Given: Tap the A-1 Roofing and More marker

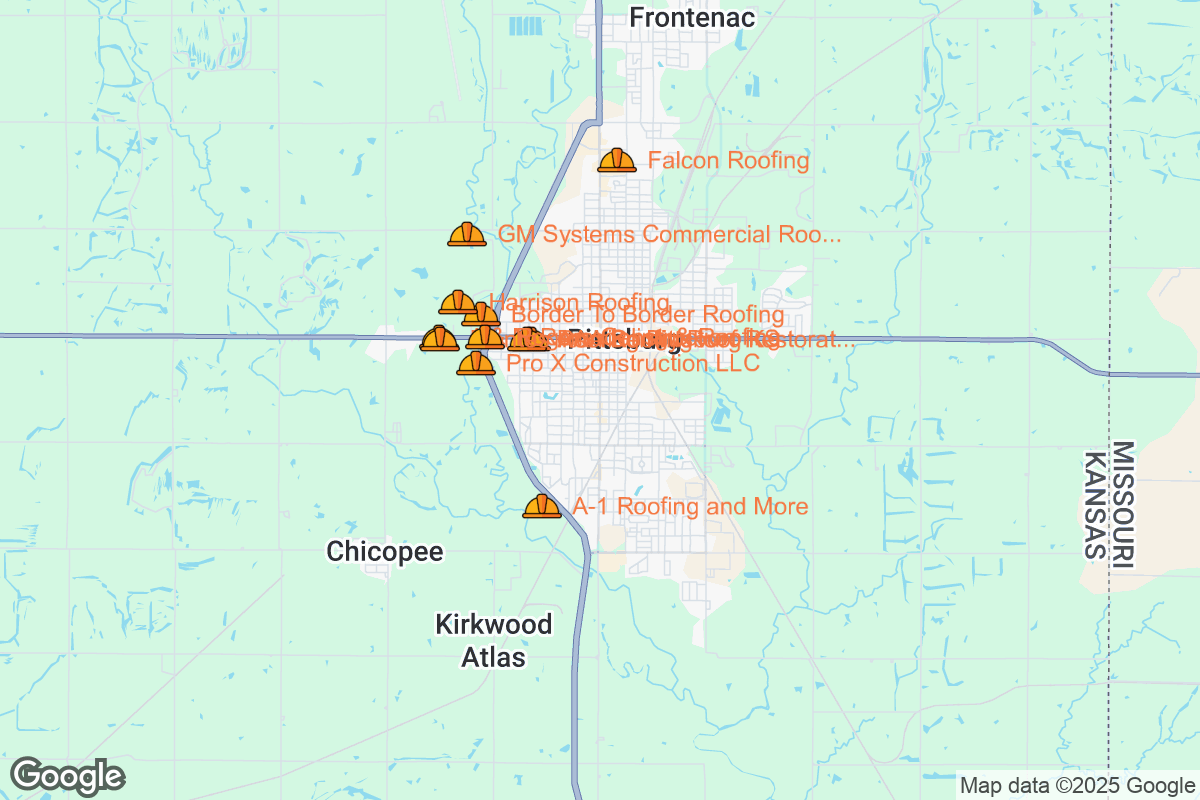Looking at the screenshot, I should [x=542, y=506].
